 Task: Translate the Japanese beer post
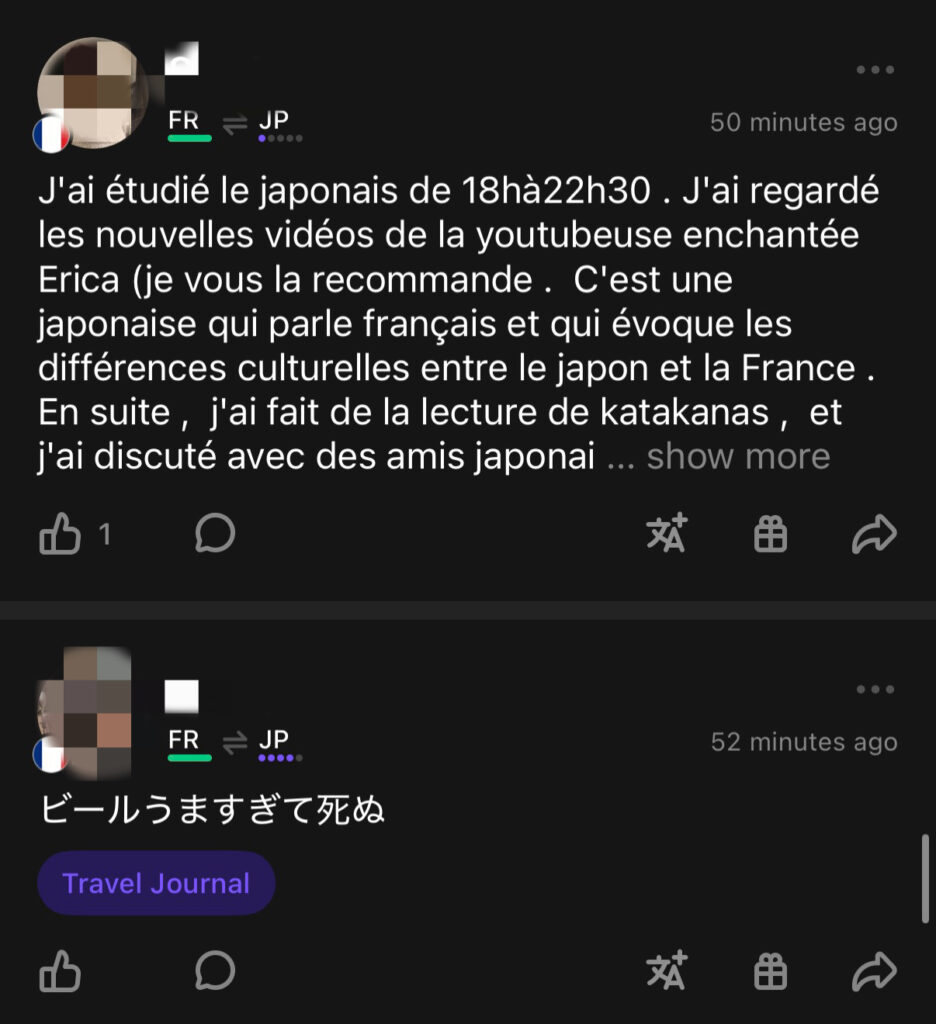(x=668, y=971)
